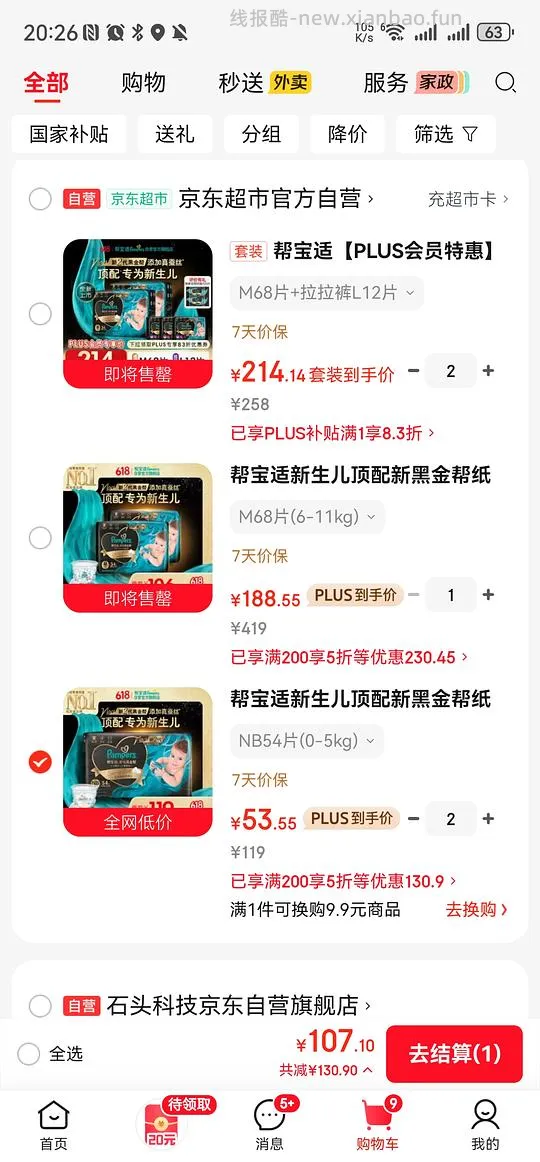Go to the 首页 home tab
This screenshot has height=1162, width=540.
(53, 1125)
